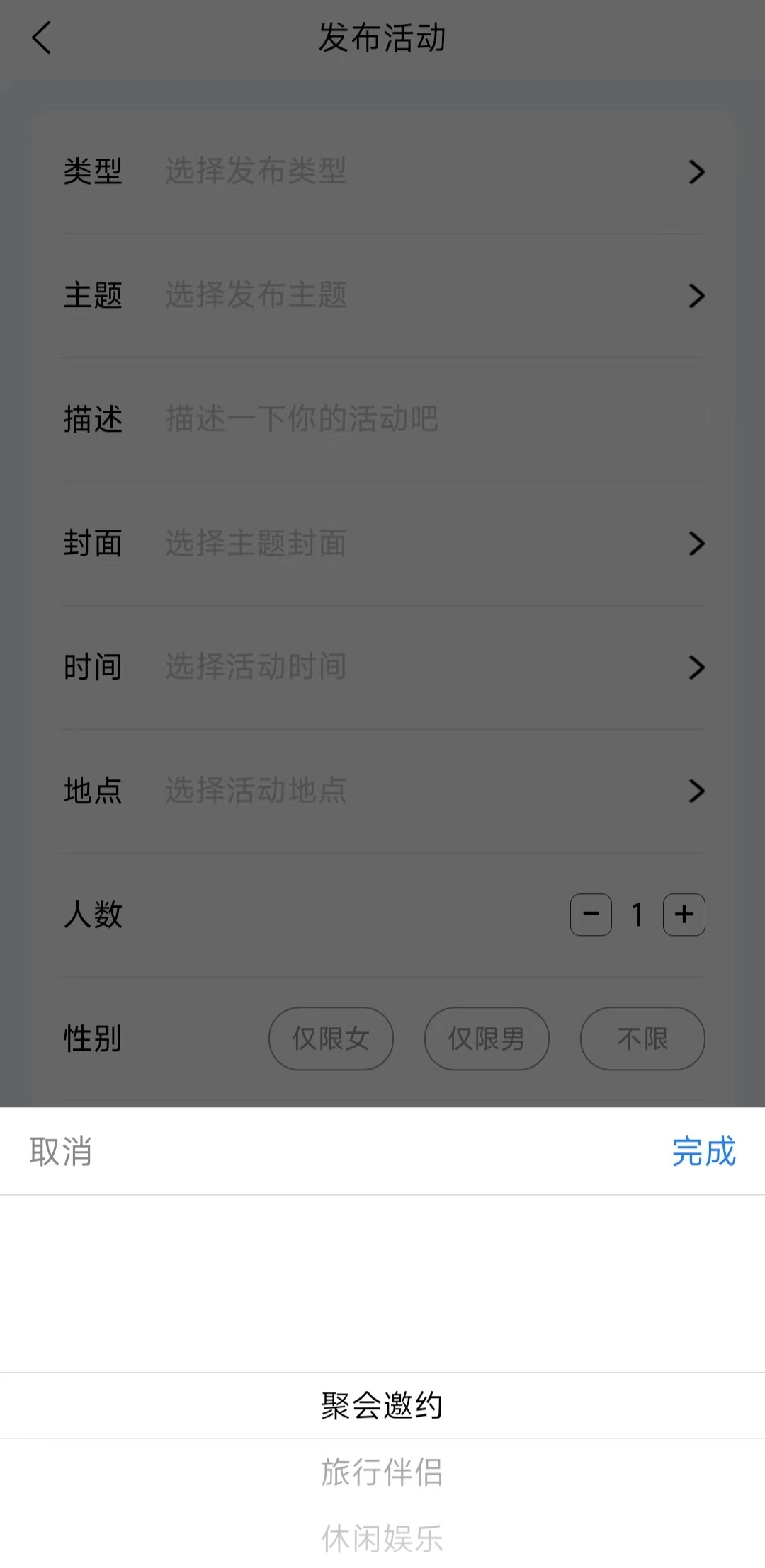Select the 仅限男 gender chip

[x=487, y=1038]
